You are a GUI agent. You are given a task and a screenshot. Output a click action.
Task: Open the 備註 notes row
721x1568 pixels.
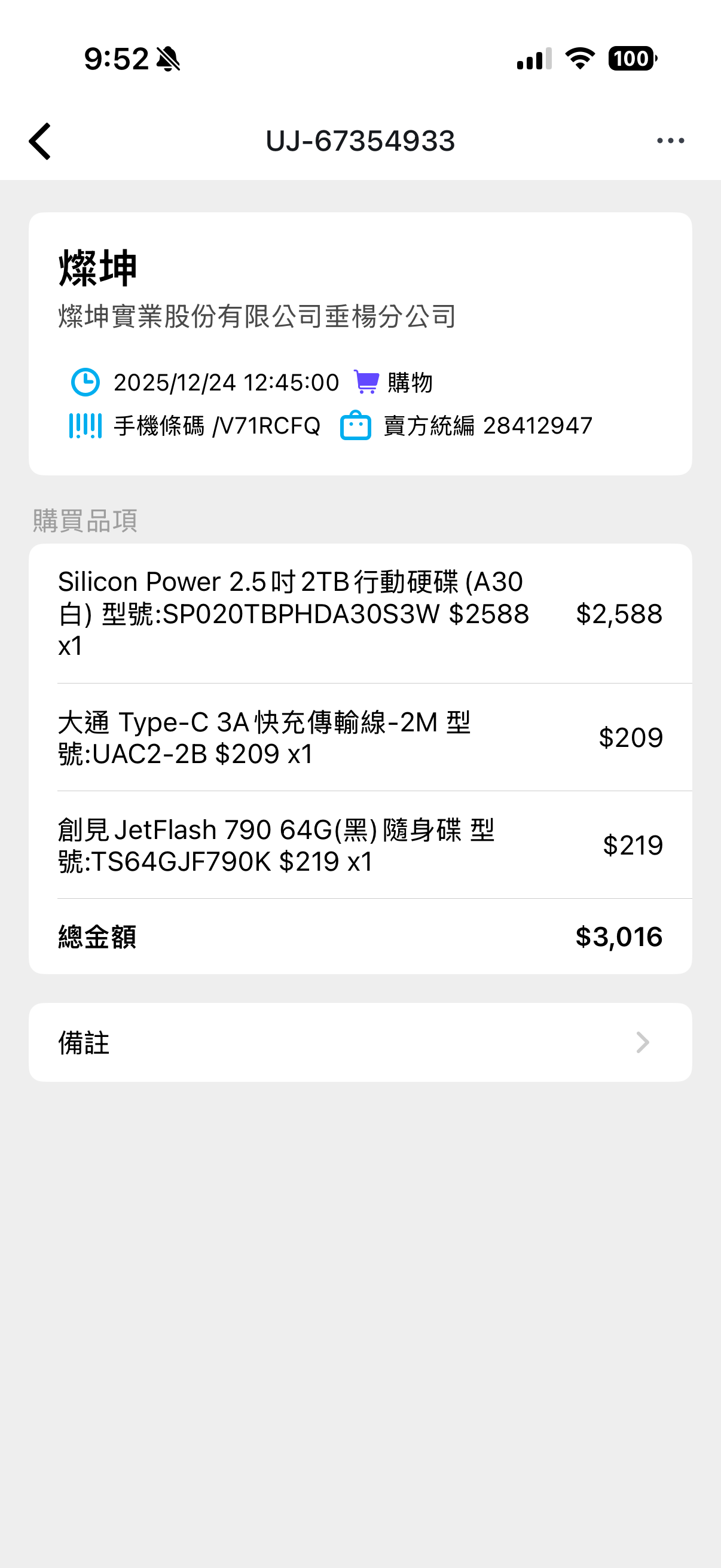pos(360,1042)
